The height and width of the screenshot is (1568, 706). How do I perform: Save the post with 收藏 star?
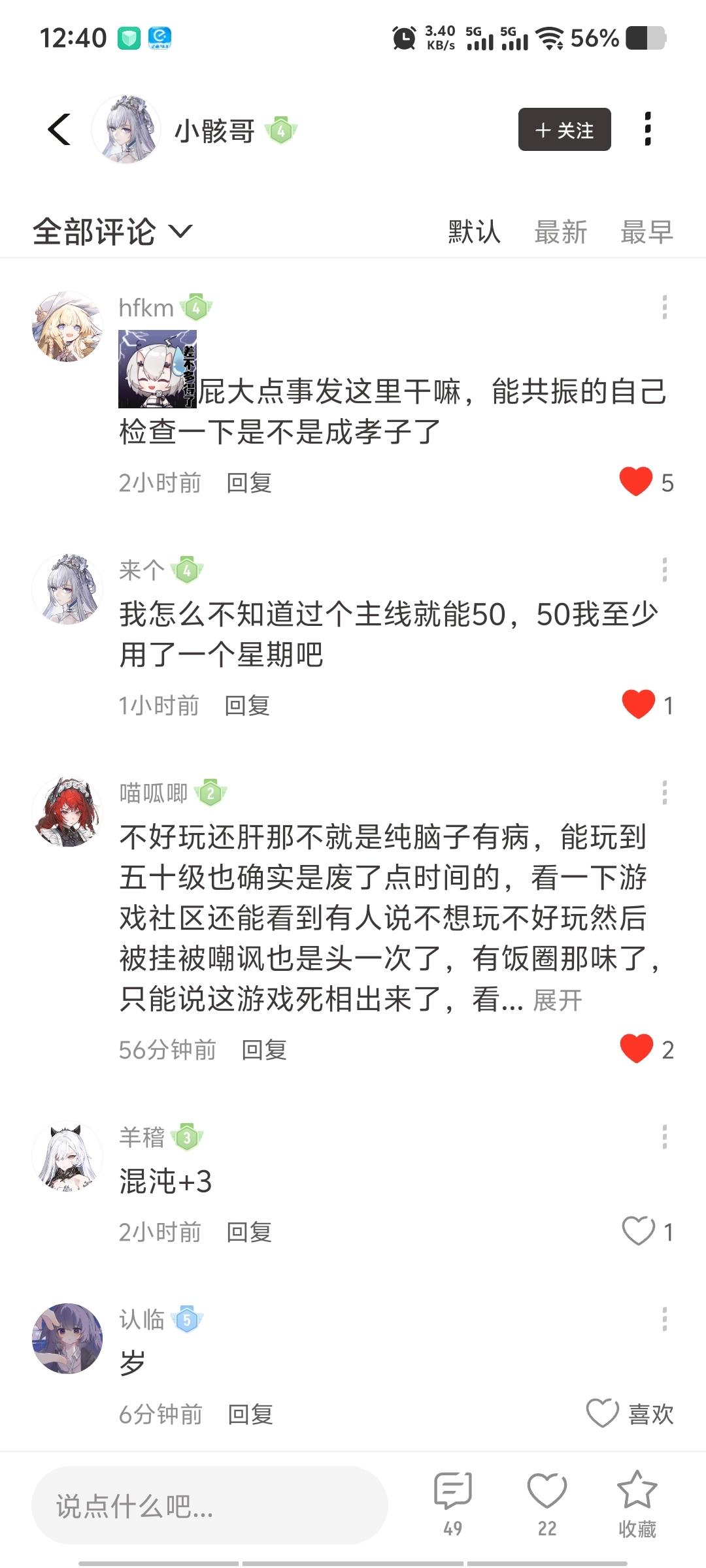[637, 1493]
